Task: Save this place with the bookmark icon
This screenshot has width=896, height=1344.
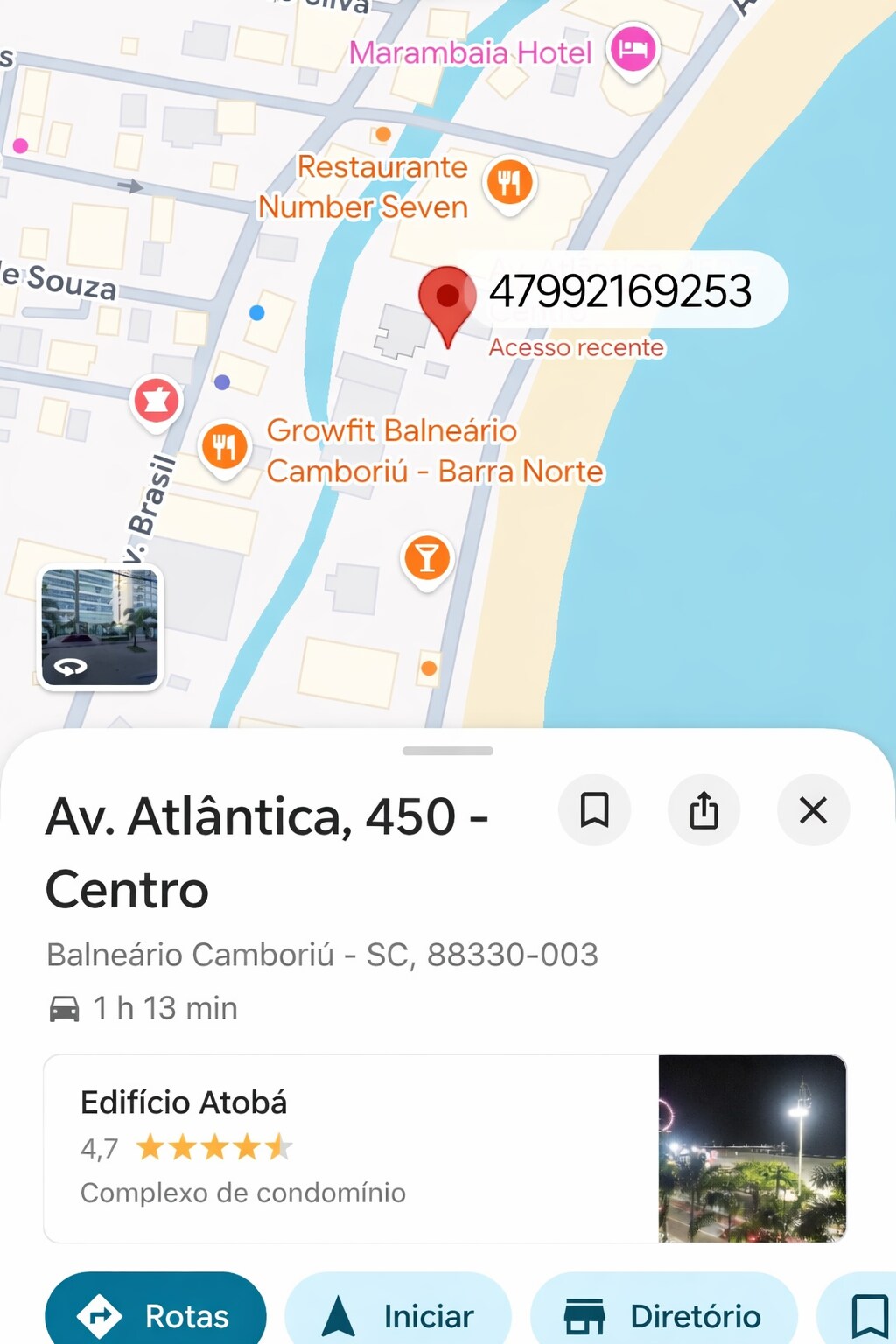Action: (595, 809)
